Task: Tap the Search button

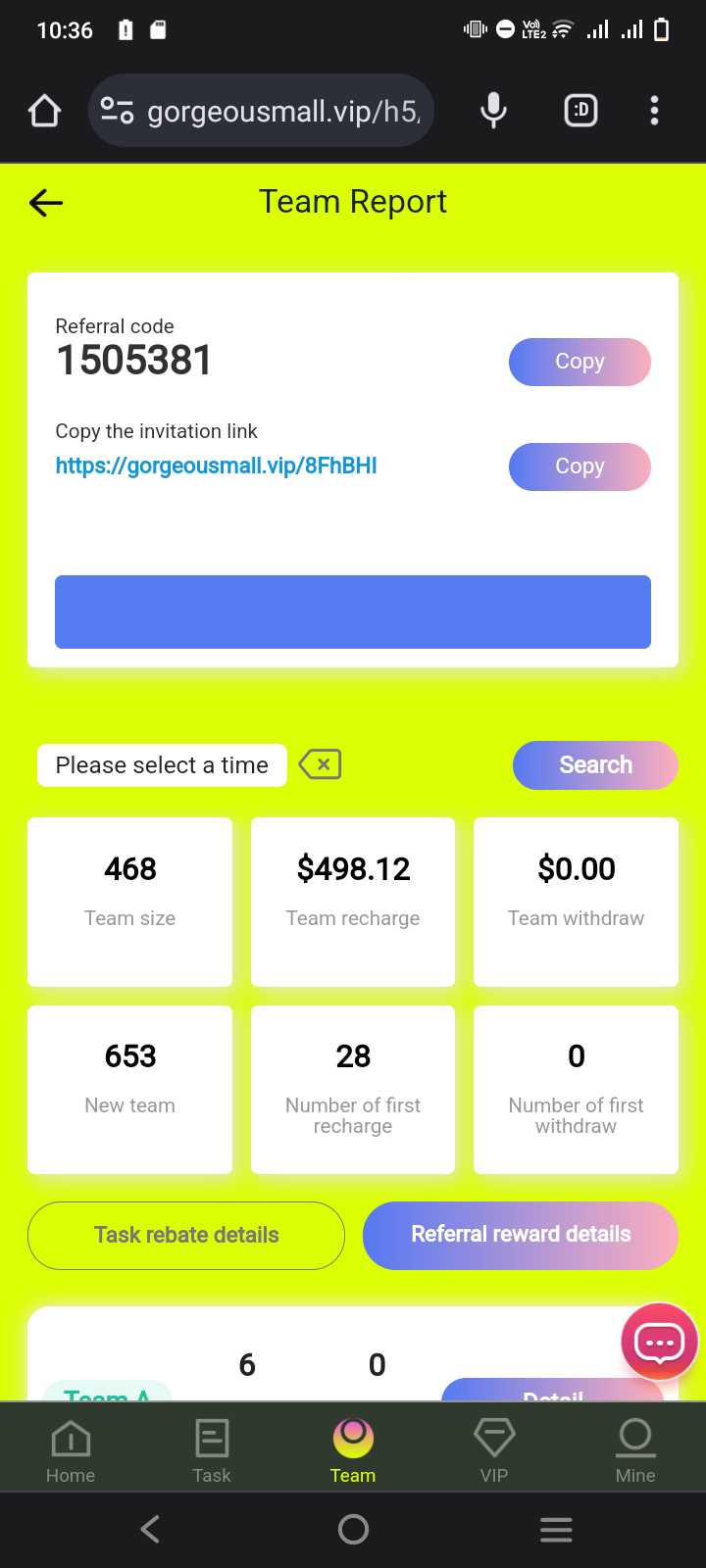Action: pos(595,765)
